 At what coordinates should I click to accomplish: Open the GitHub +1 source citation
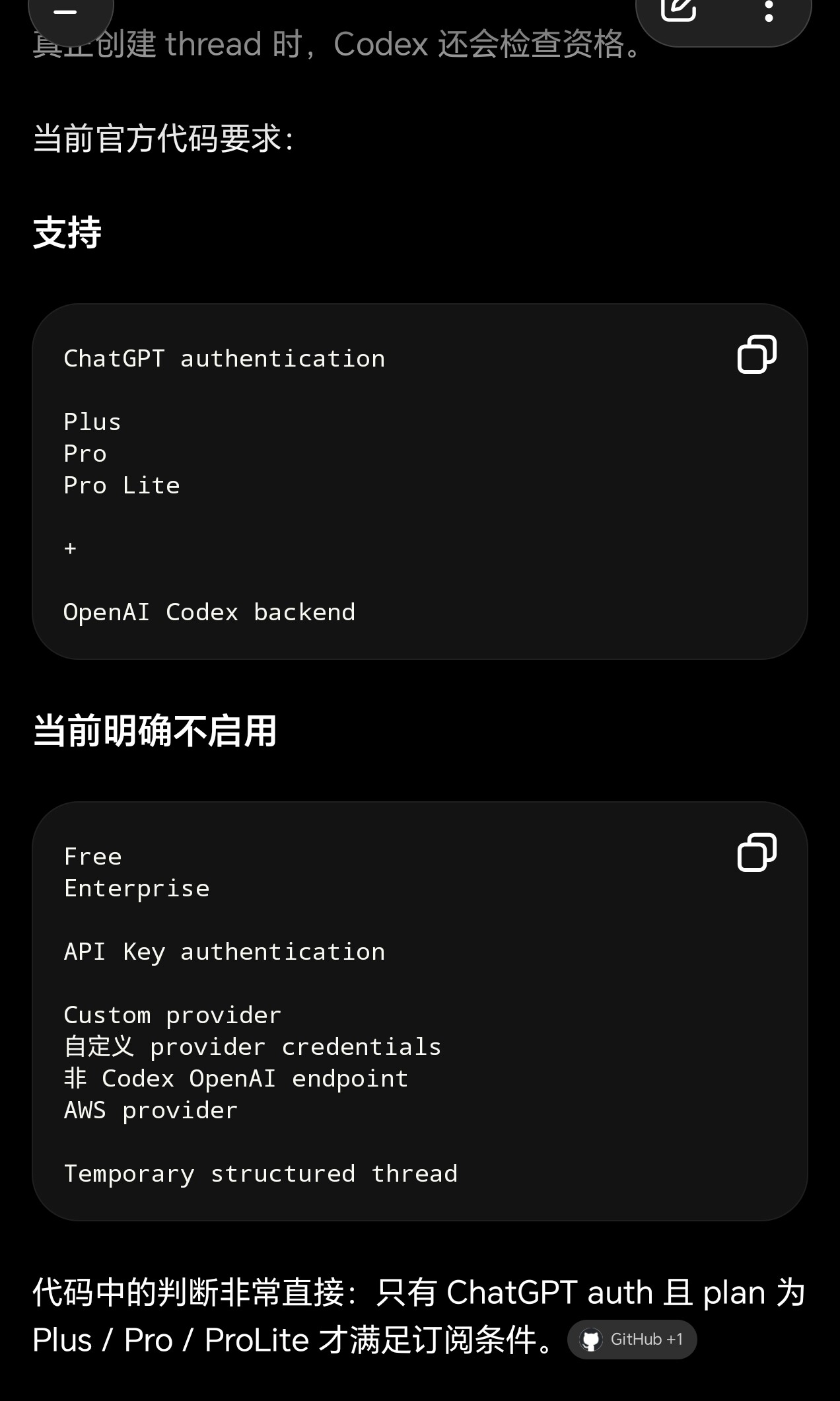point(632,1340)
